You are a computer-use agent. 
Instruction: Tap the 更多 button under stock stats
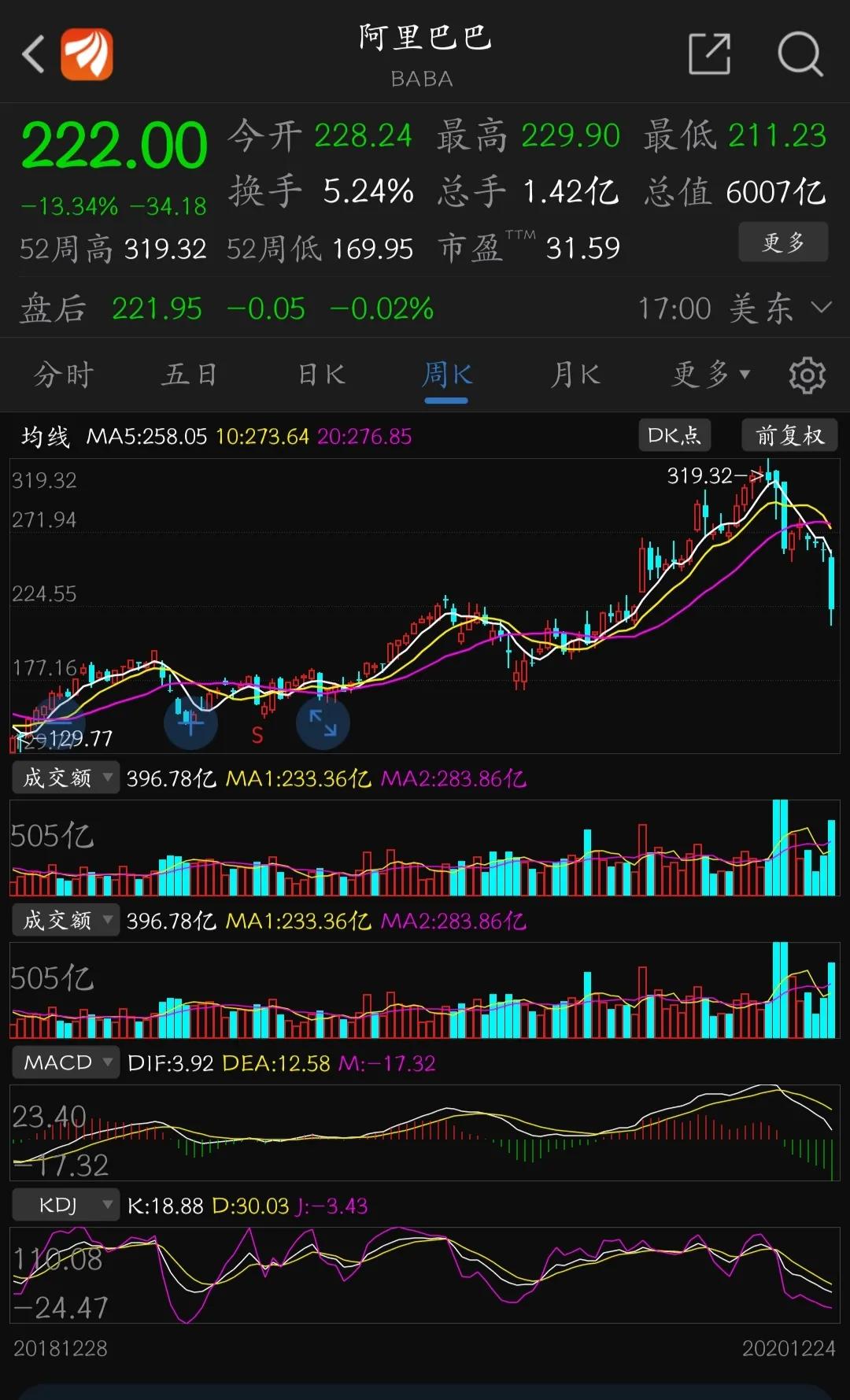coord(782,242)
